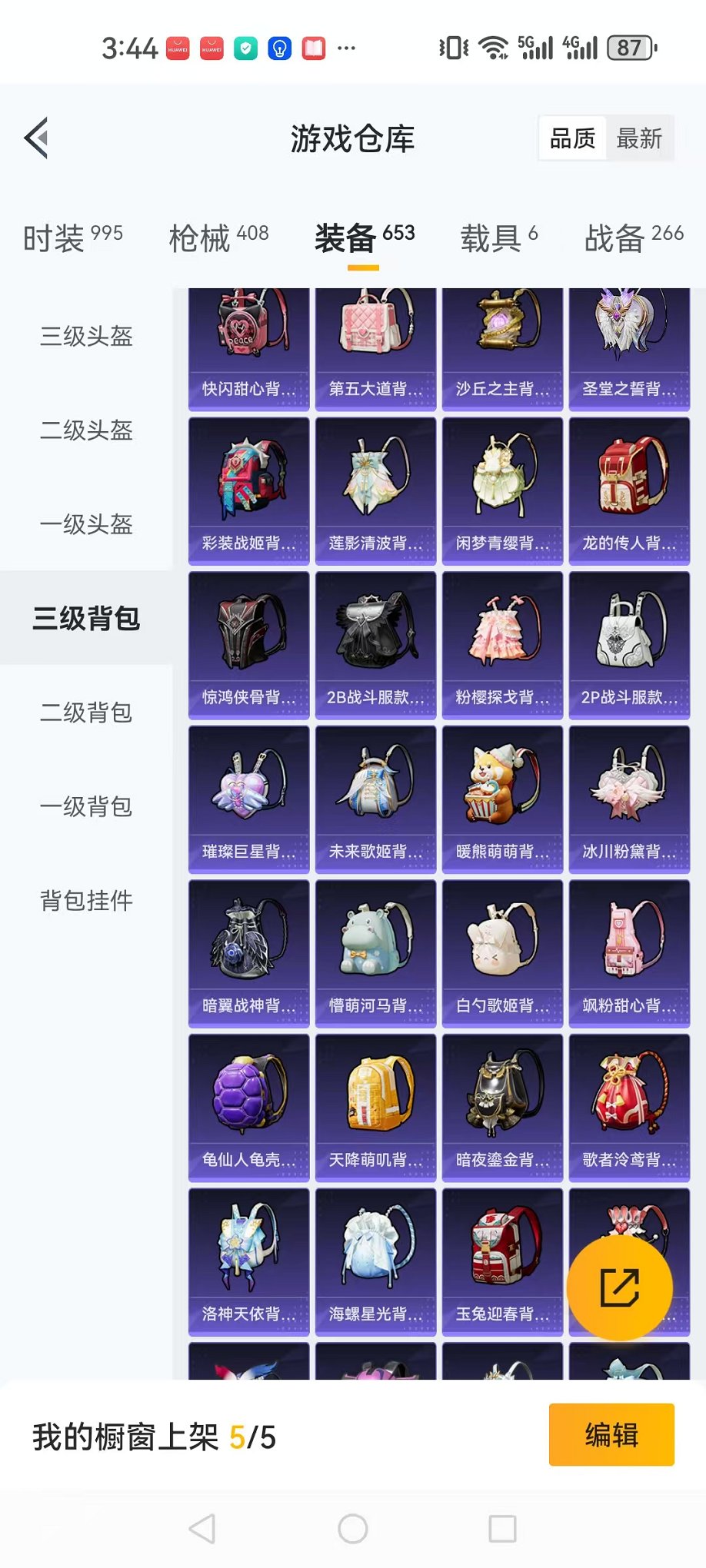Select 二级头盔 category

86,430
